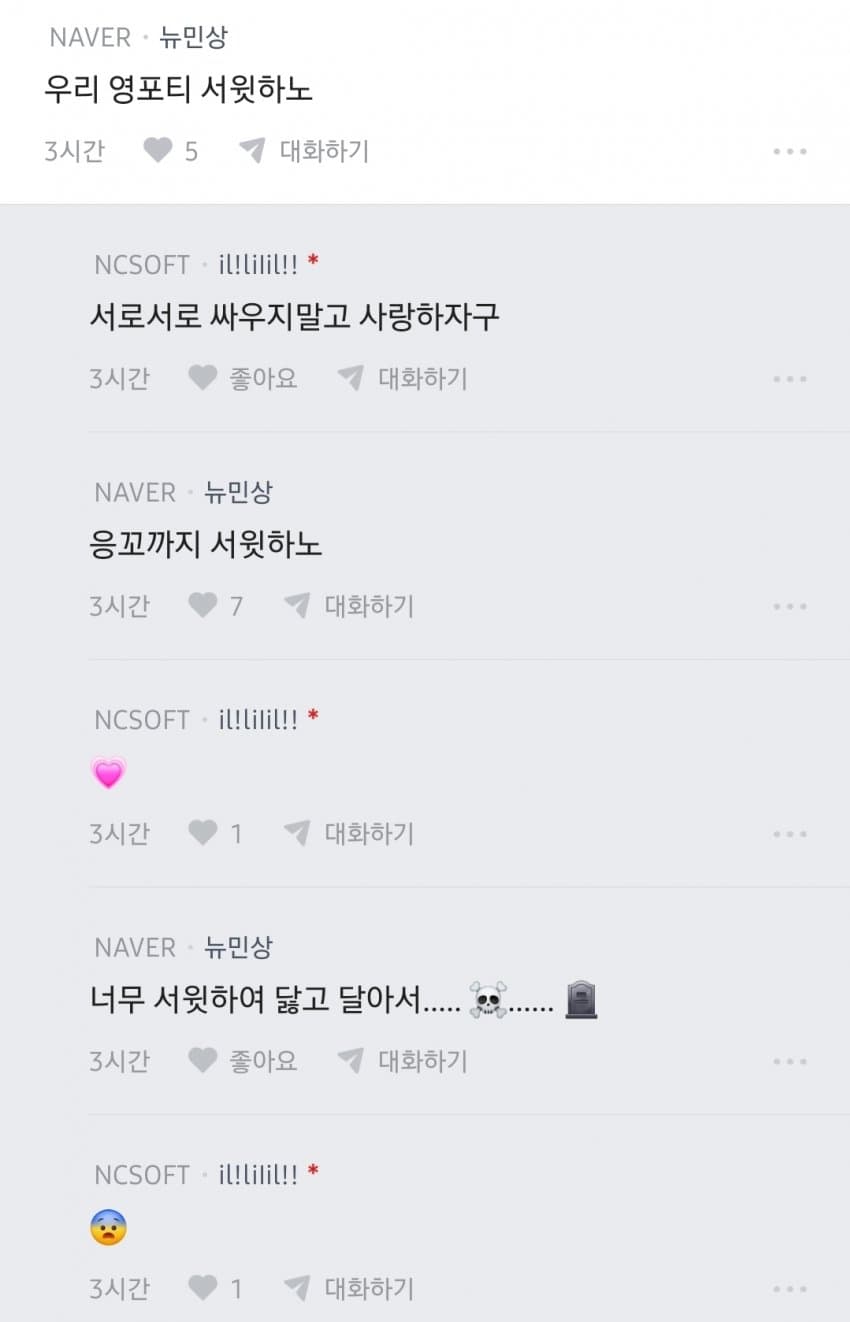Viewport: 850px width, 1322px height.
Task: Like the comment '우리 영포티 서윗하노'
Action: click(x=159, y=151)
